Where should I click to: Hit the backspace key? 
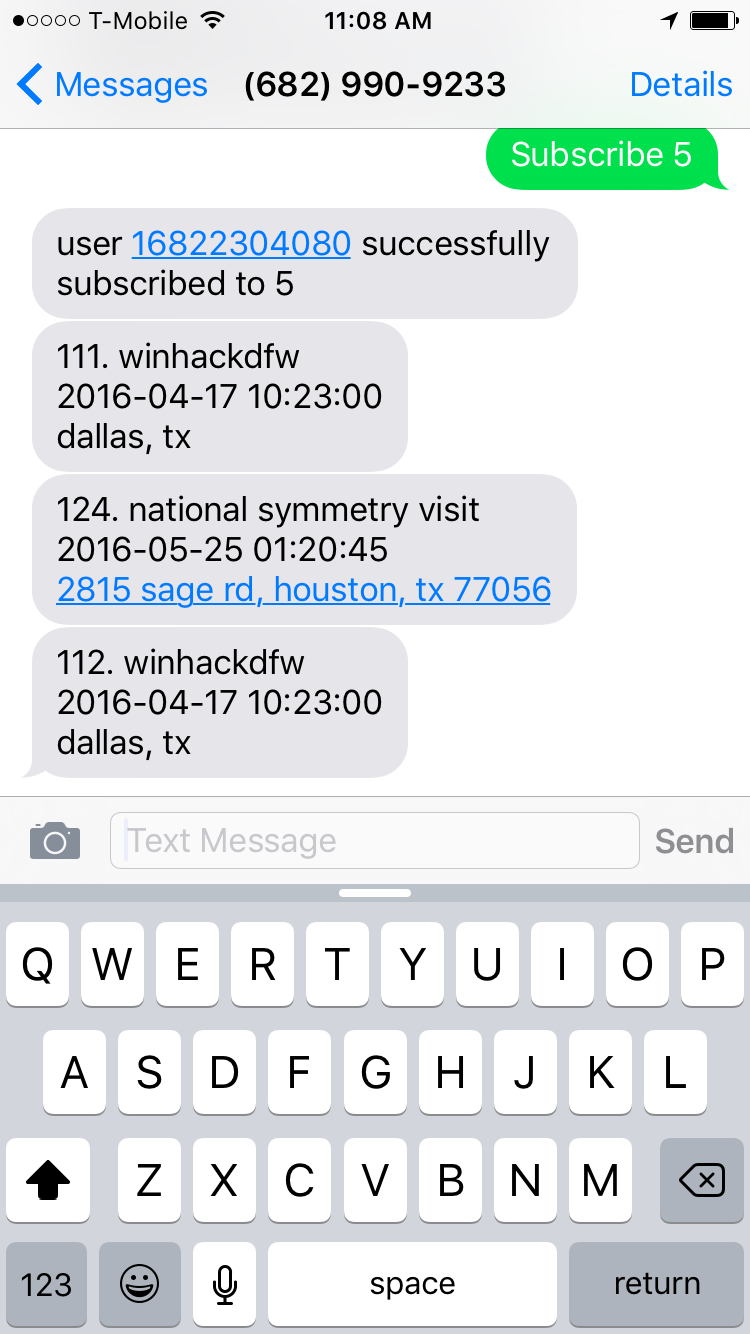tap(702, 1182)
